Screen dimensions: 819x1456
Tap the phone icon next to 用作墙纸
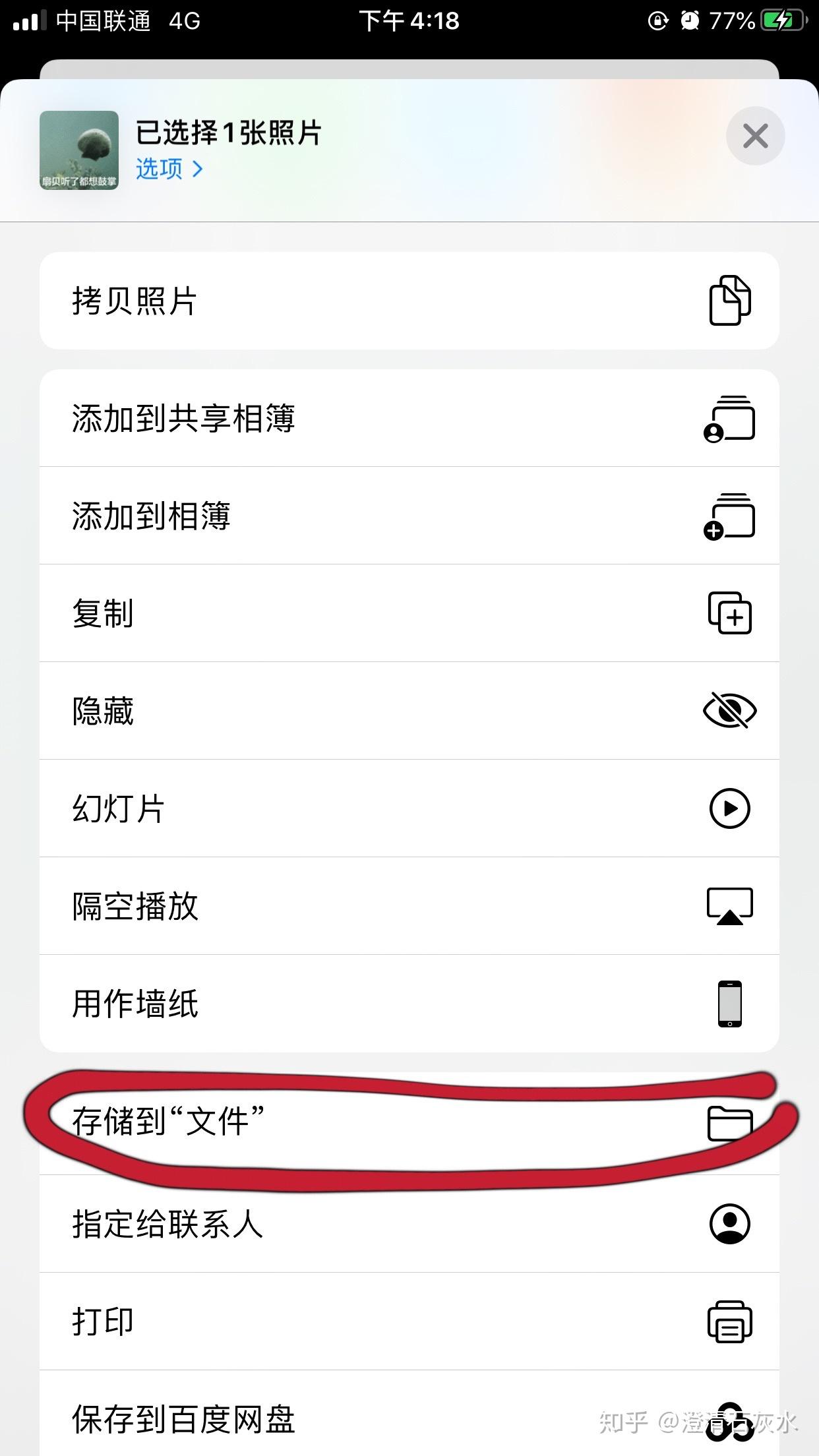[729, 1003]
